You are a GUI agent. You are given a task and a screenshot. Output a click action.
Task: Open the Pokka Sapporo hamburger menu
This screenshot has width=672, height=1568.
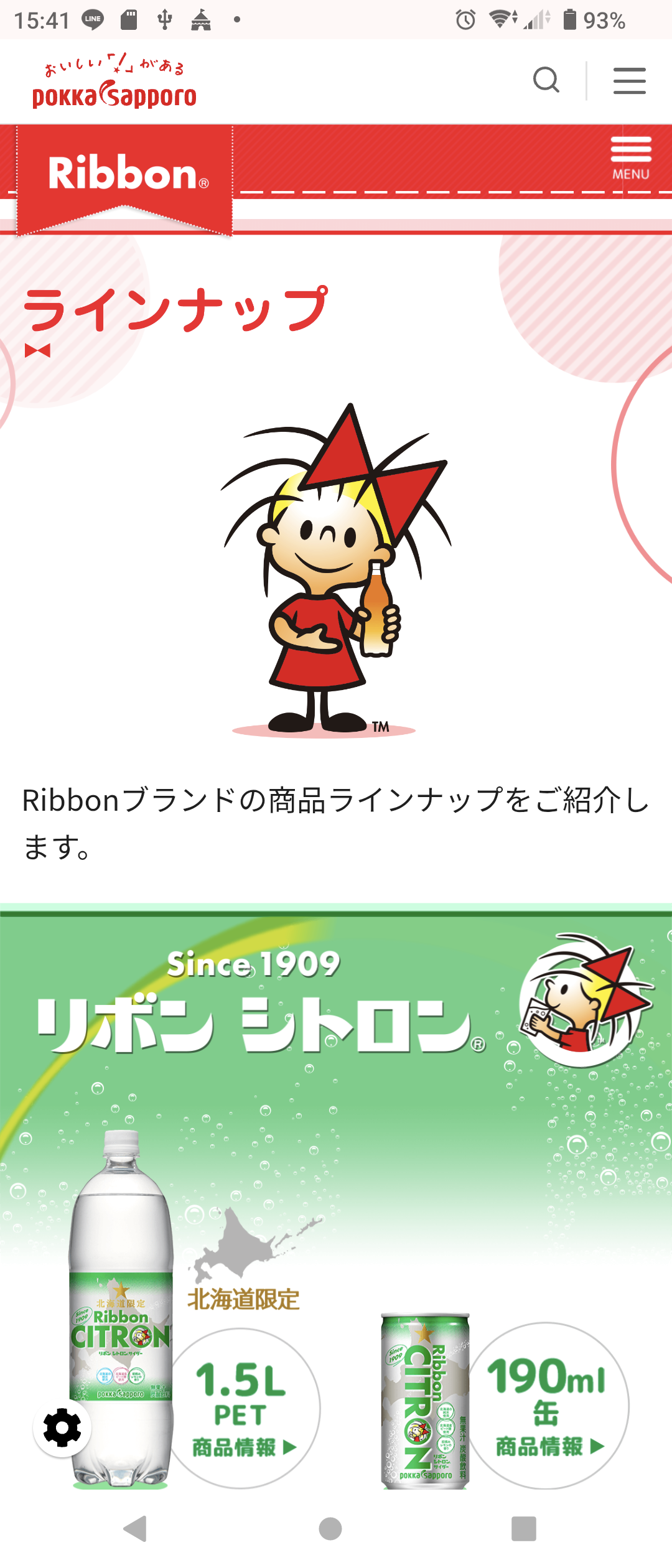tap(629, 81)
